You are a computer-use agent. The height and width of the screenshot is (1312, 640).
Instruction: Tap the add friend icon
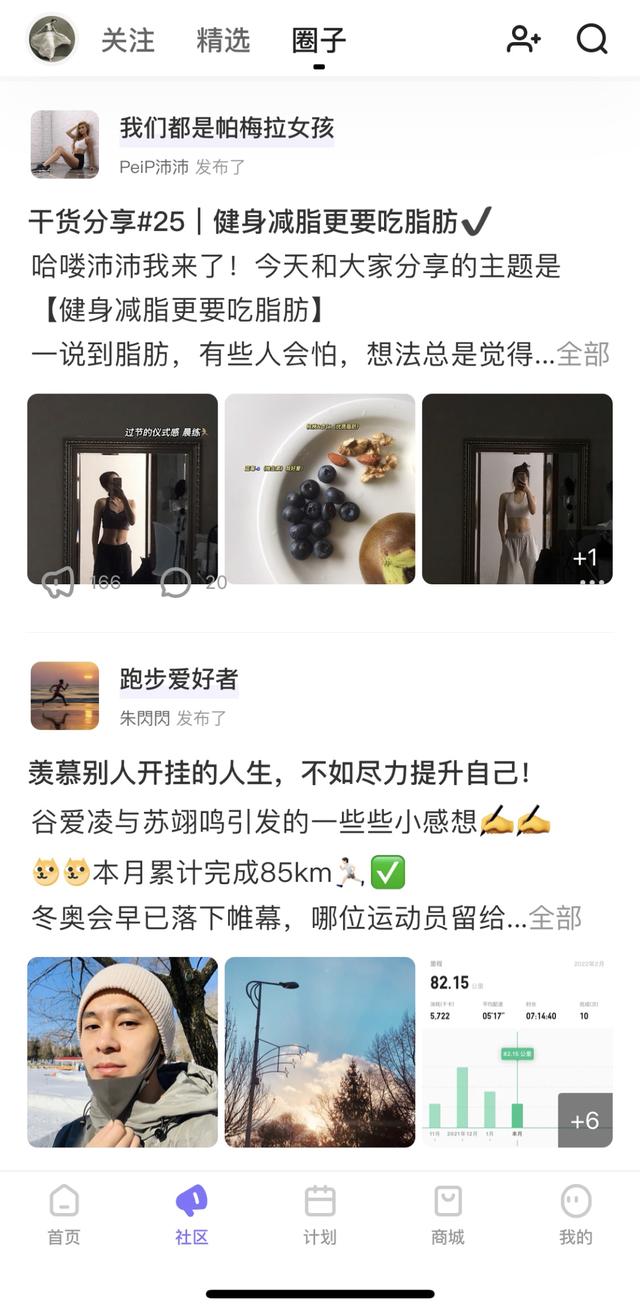(x=523, y=39)
